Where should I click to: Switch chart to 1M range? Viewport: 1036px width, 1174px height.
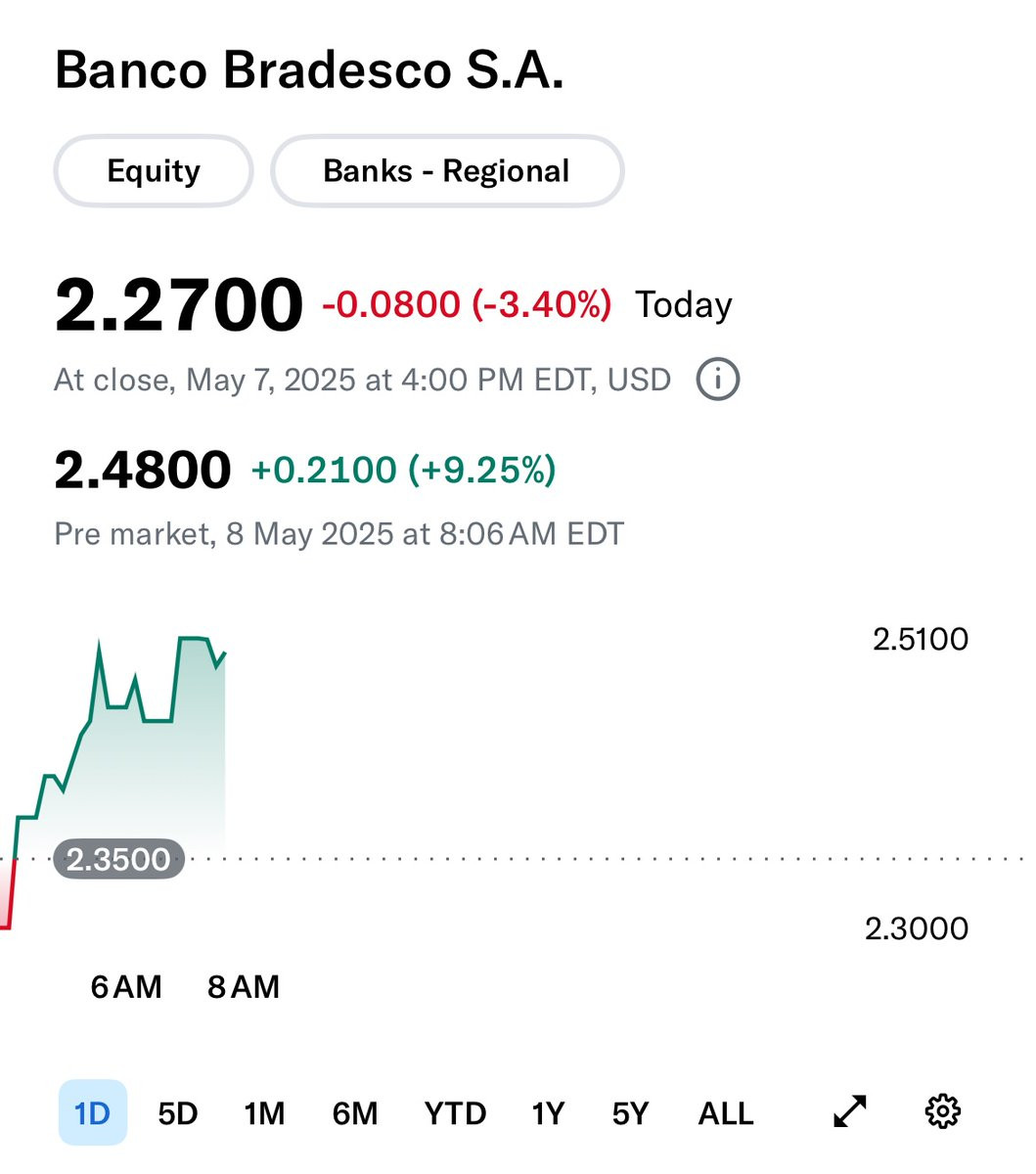(x=264, y=1112)
